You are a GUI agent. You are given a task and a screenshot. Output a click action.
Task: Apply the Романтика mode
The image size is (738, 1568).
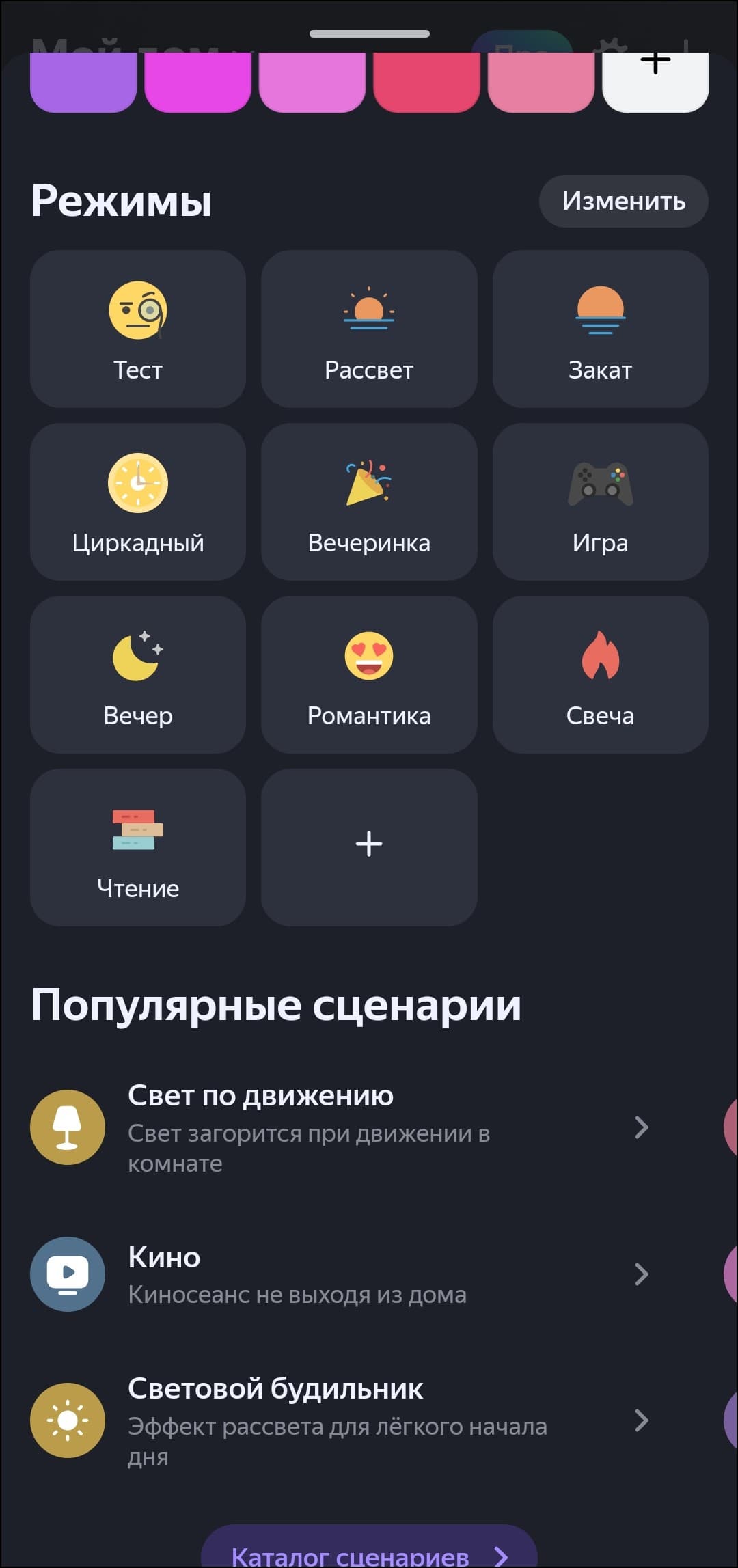[369, 674]
